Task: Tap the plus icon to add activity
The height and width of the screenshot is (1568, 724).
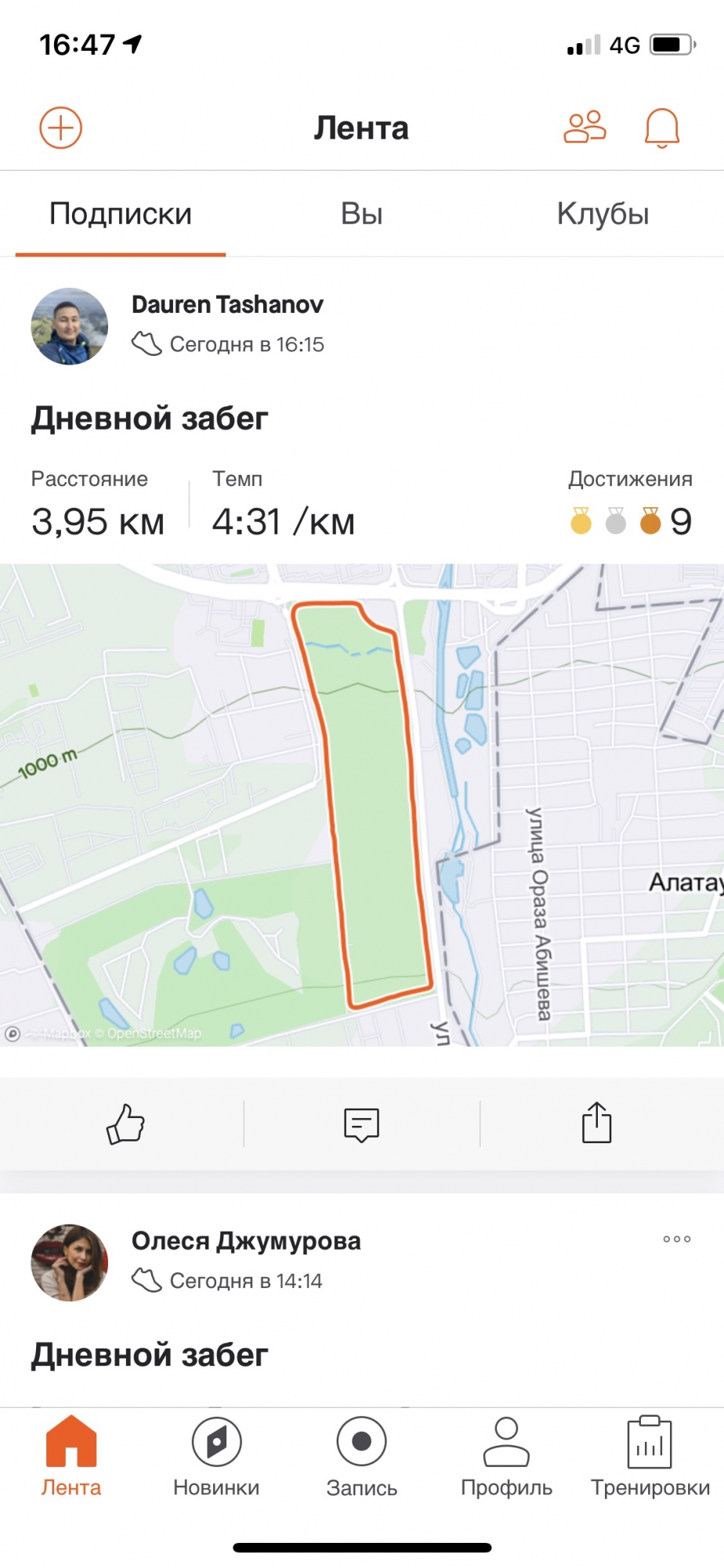Action: click(x=60, y=127)
